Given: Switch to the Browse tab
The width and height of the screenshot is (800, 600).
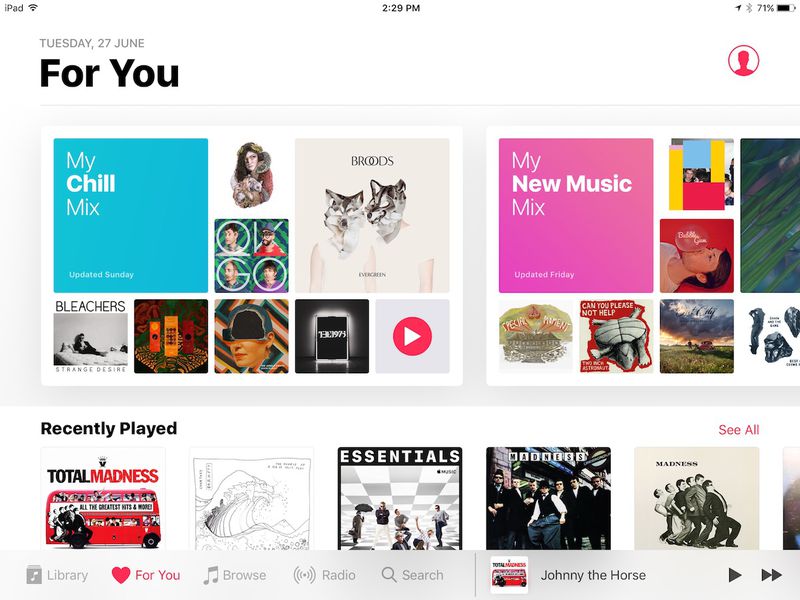Looking at the screenshot, I should click(234, 575).
